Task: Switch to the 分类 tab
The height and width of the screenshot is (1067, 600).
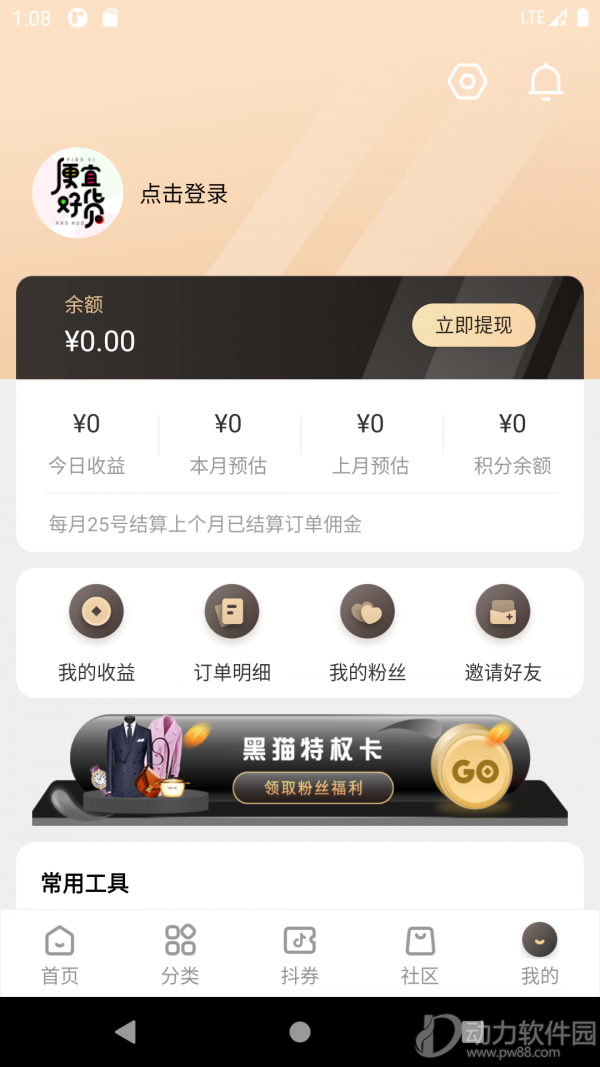Action: tap(180, 954)
